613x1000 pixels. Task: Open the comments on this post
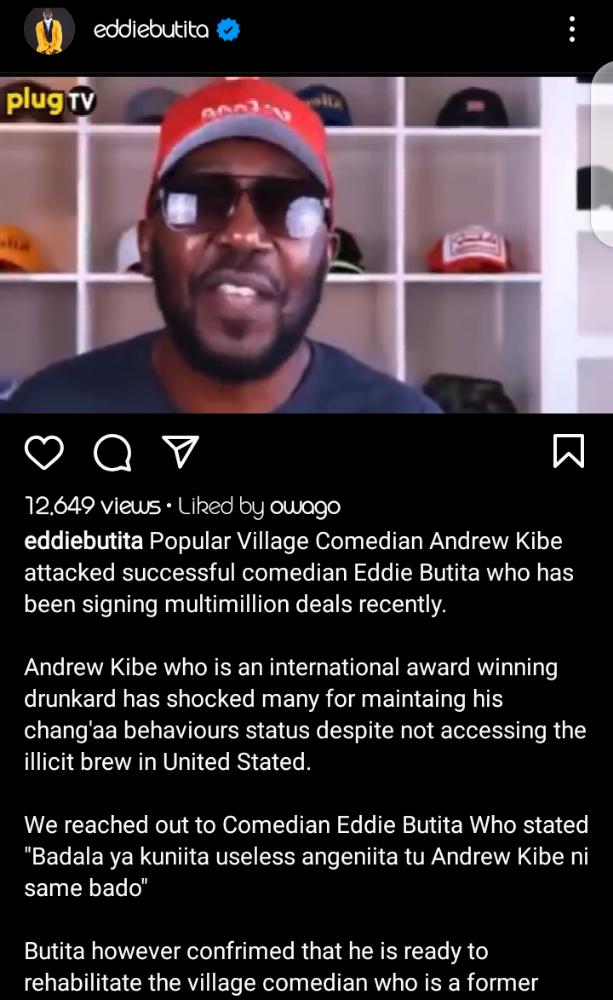point(113,453)
